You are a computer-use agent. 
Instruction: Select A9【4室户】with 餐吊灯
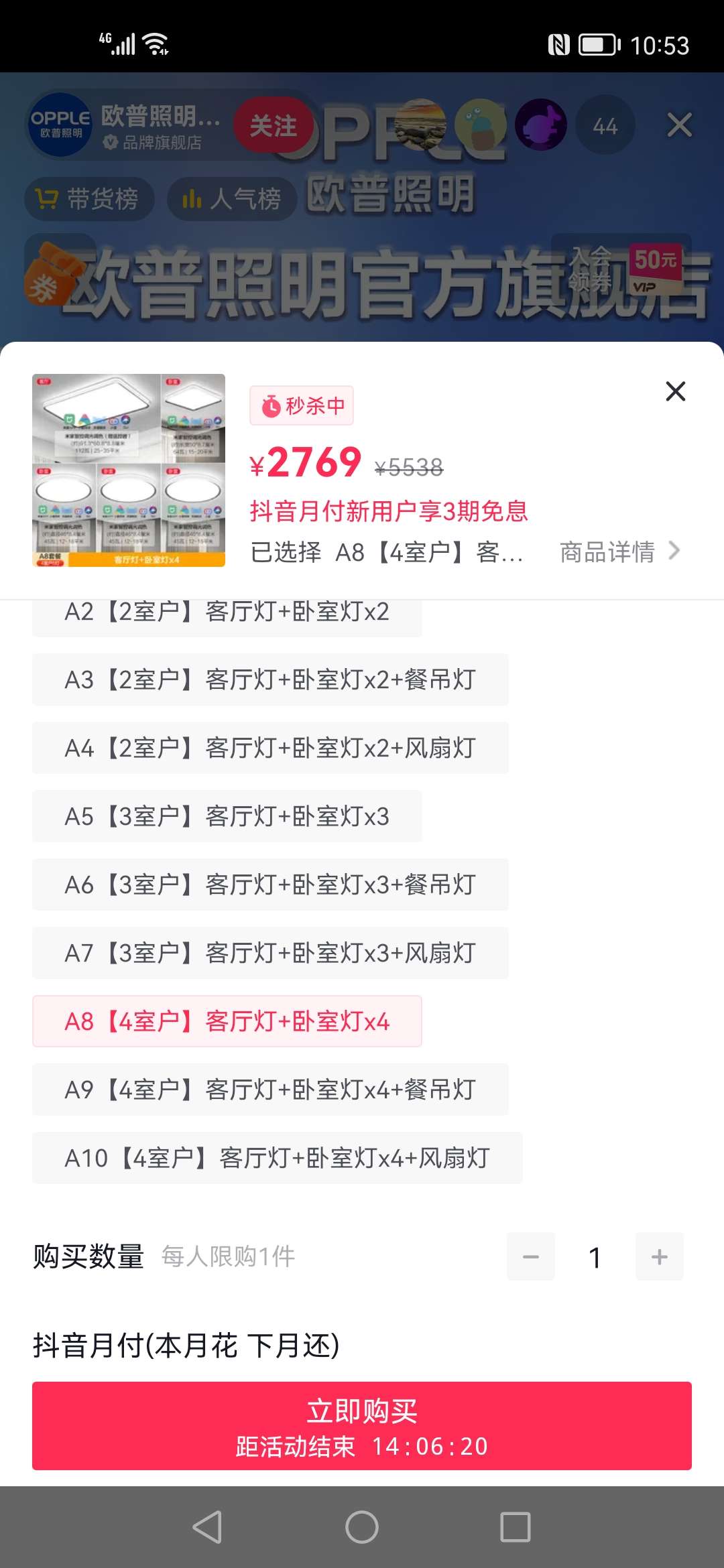click(270, 1090)
